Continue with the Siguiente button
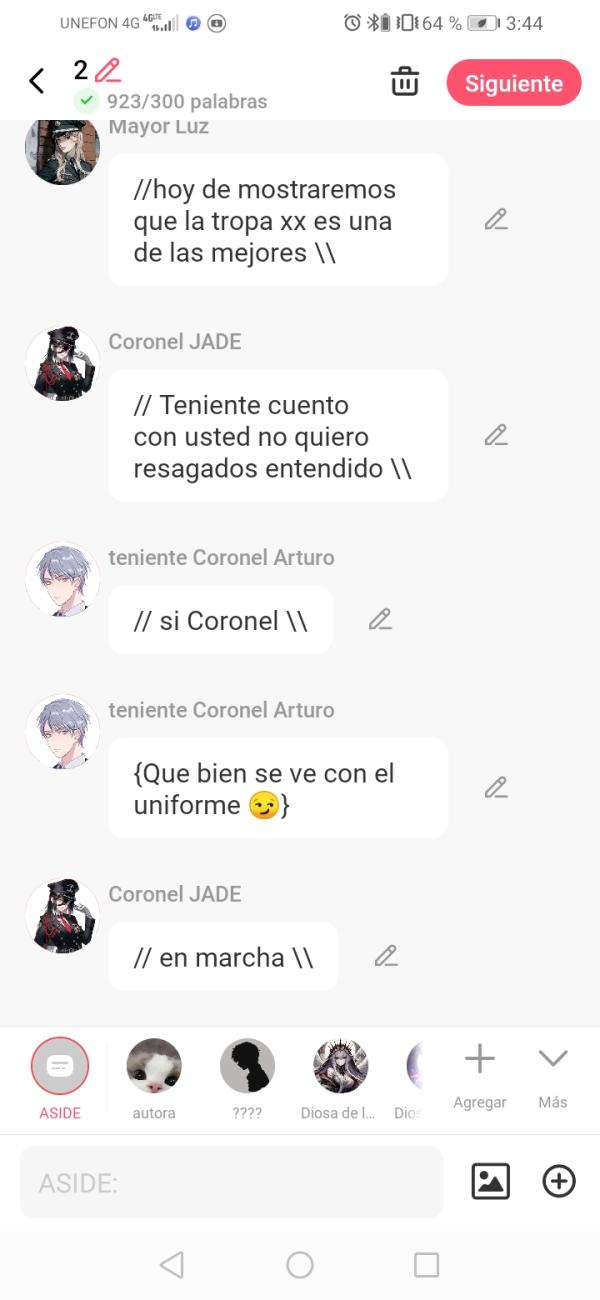The height and width of the screenshot is (1300, 600). point(513,83)
